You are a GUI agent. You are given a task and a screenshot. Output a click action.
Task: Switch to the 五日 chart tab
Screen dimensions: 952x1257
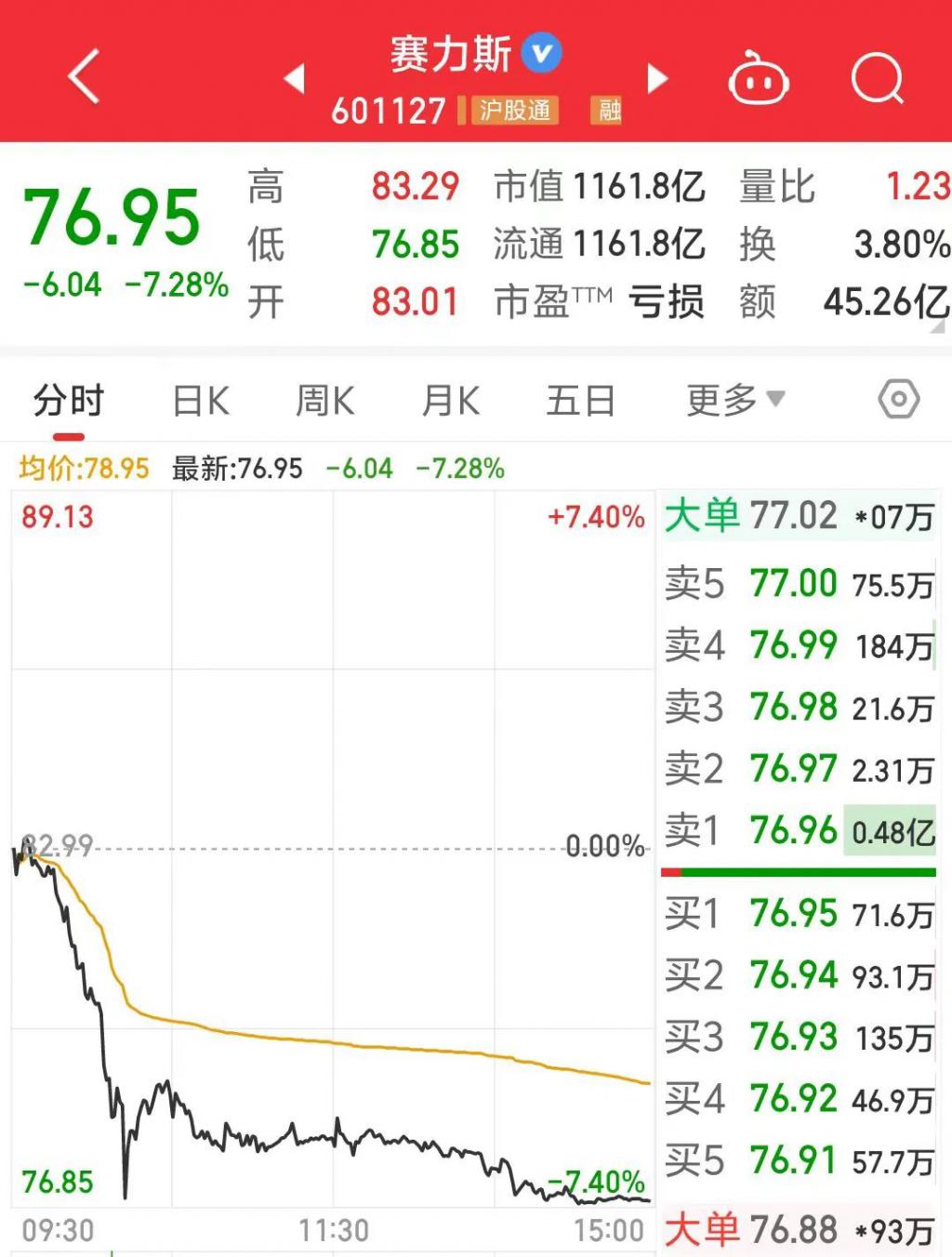tap(580, 403)
